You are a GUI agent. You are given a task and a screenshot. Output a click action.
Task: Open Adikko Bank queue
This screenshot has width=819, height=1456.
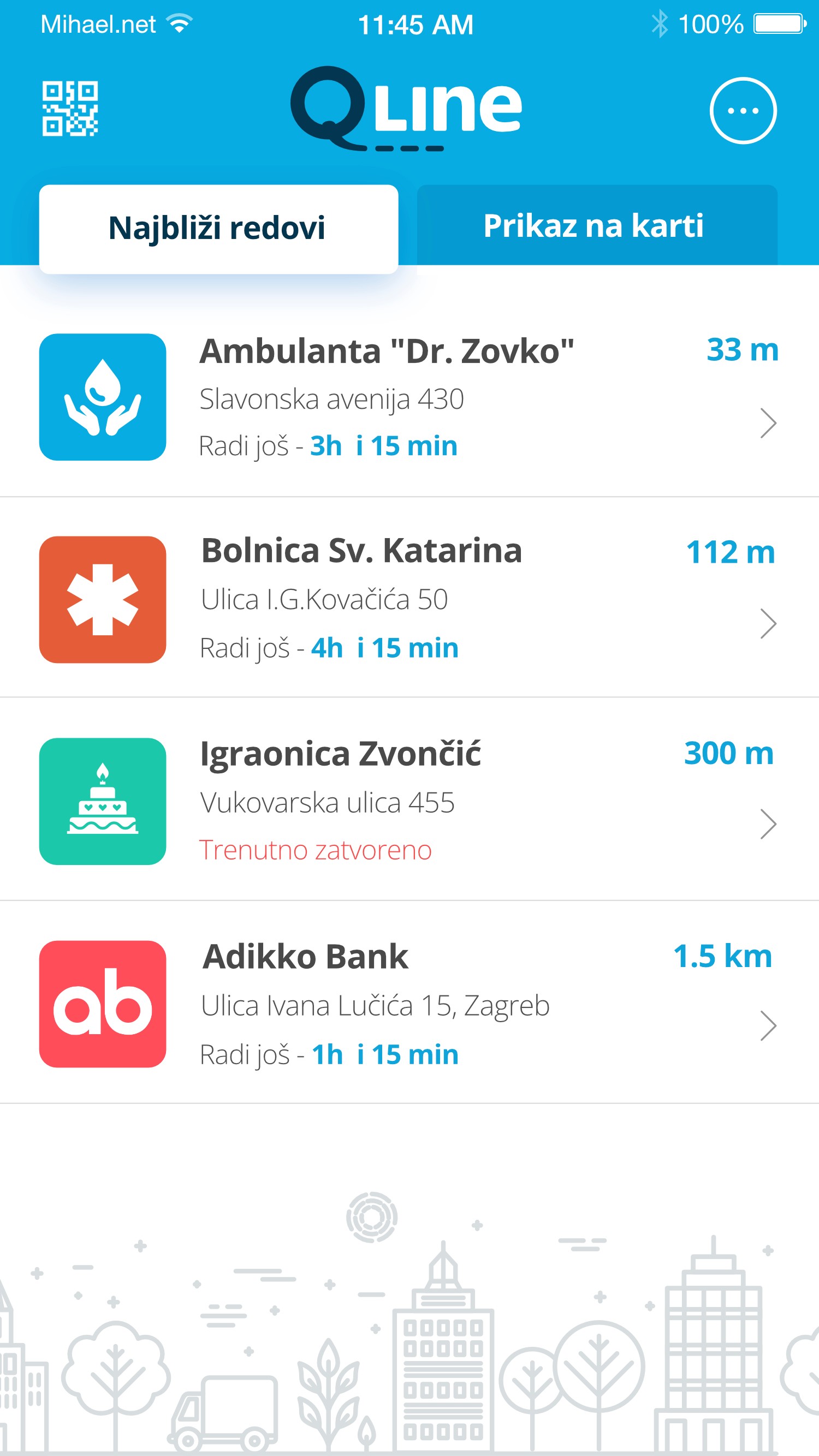(410, 1004)
